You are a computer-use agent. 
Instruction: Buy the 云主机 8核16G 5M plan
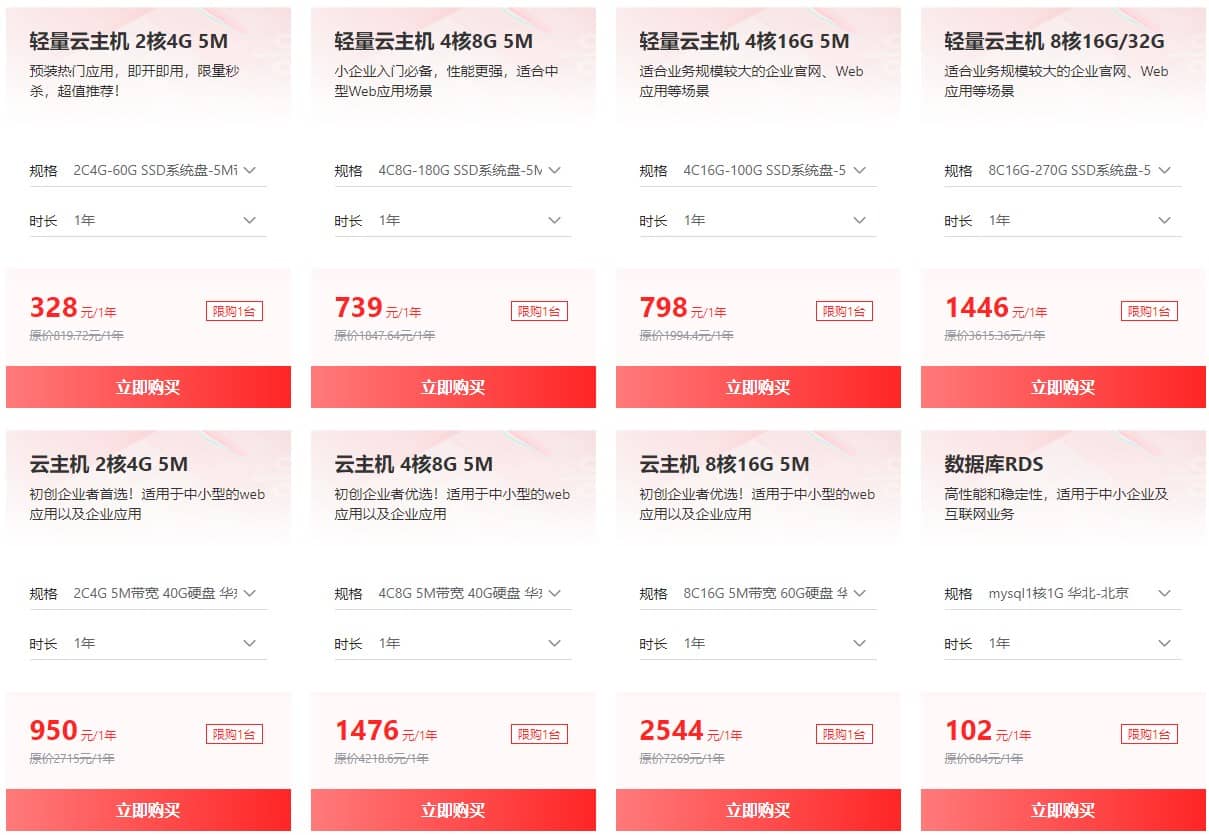(758, 810)
